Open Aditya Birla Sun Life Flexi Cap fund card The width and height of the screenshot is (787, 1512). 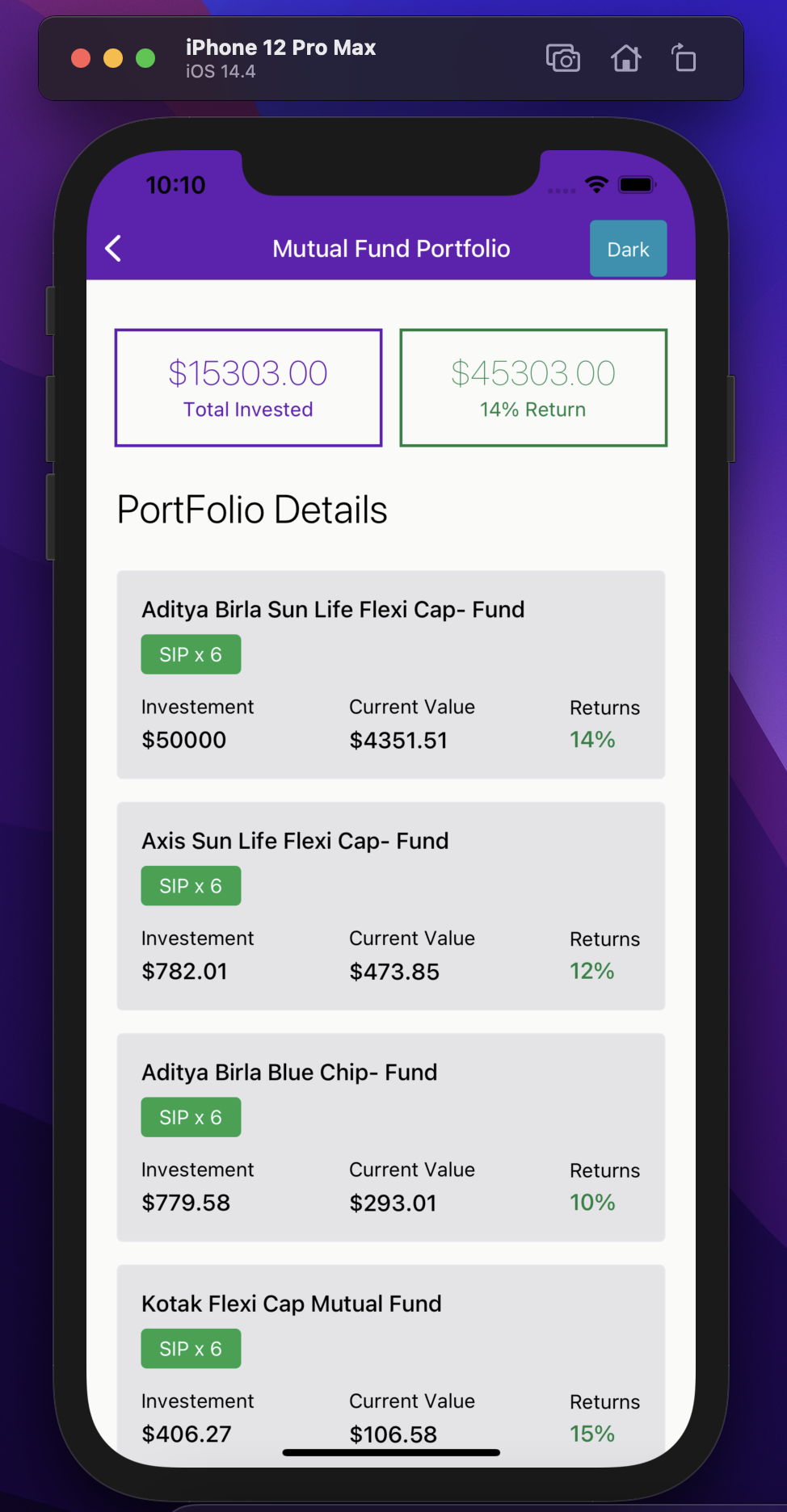pos(391,674)
